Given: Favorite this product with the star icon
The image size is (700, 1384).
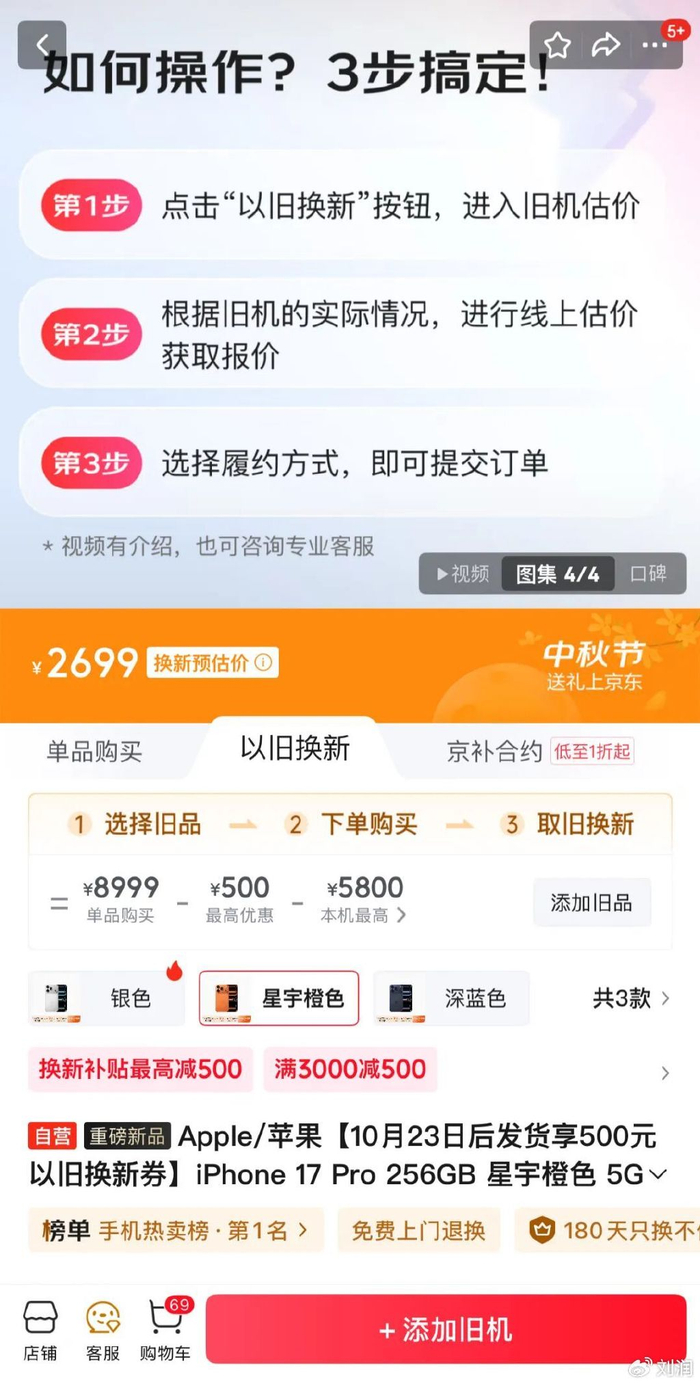Looking at the screenshot, I should coord(558,45).
